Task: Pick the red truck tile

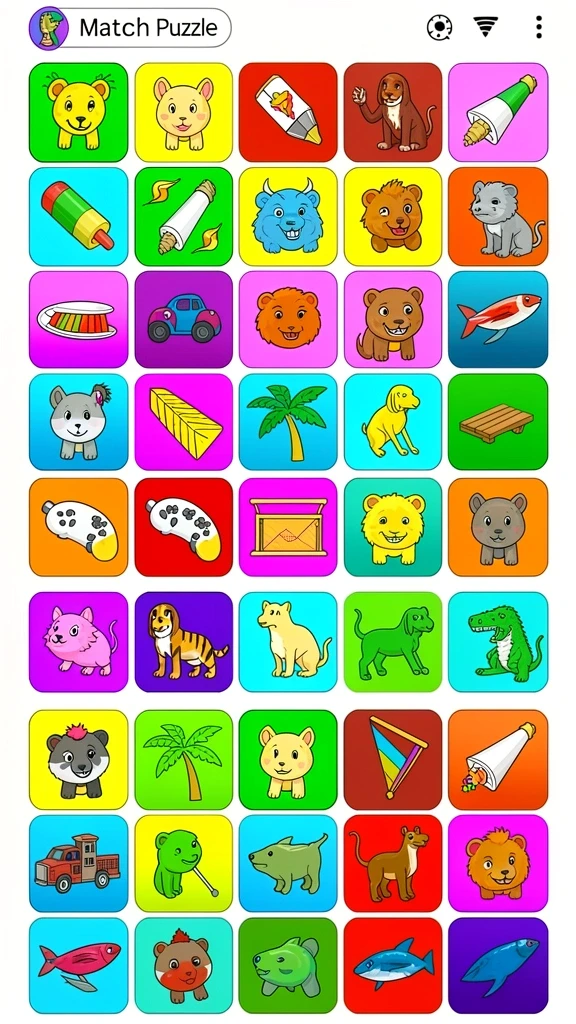Action: (78, 863)
